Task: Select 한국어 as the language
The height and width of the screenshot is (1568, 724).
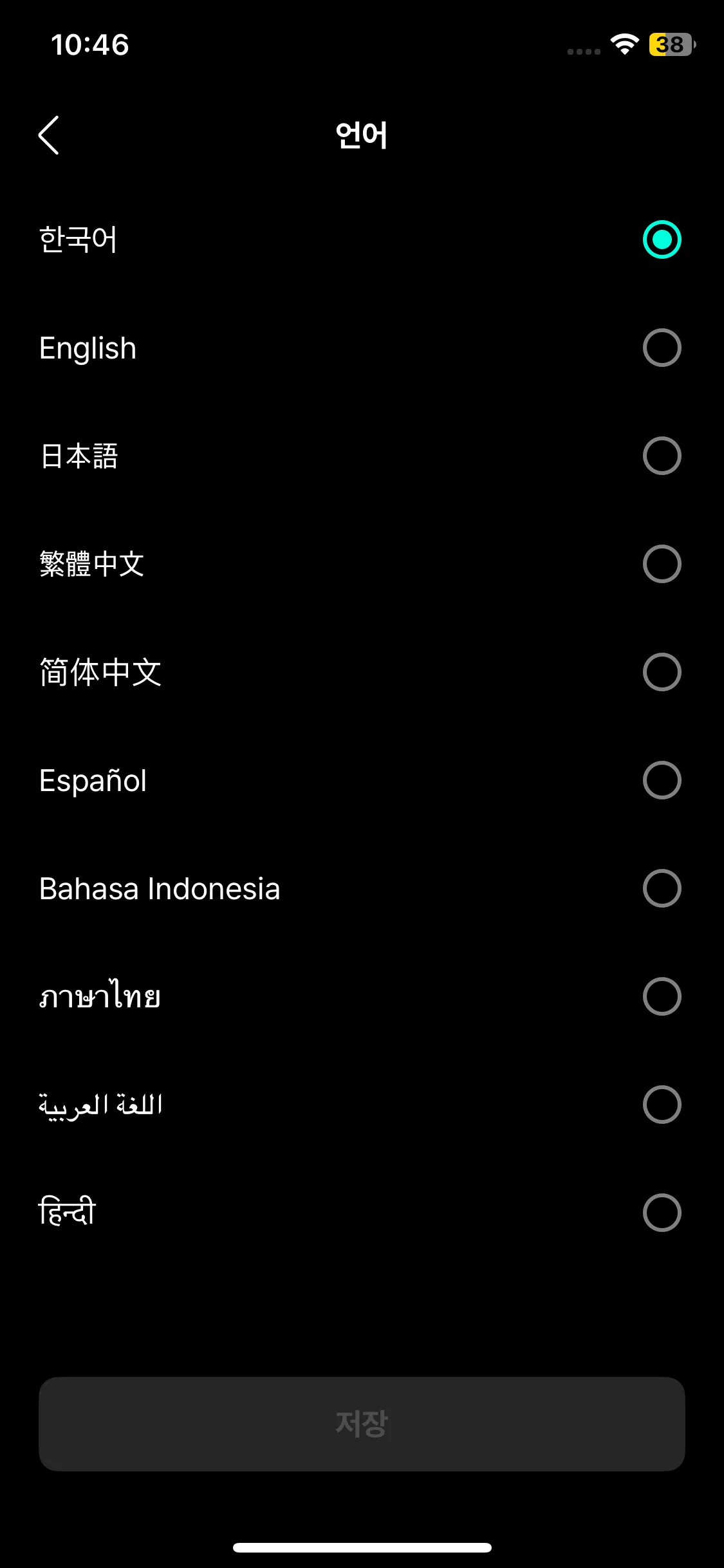Action: click(x=662, y=239)
